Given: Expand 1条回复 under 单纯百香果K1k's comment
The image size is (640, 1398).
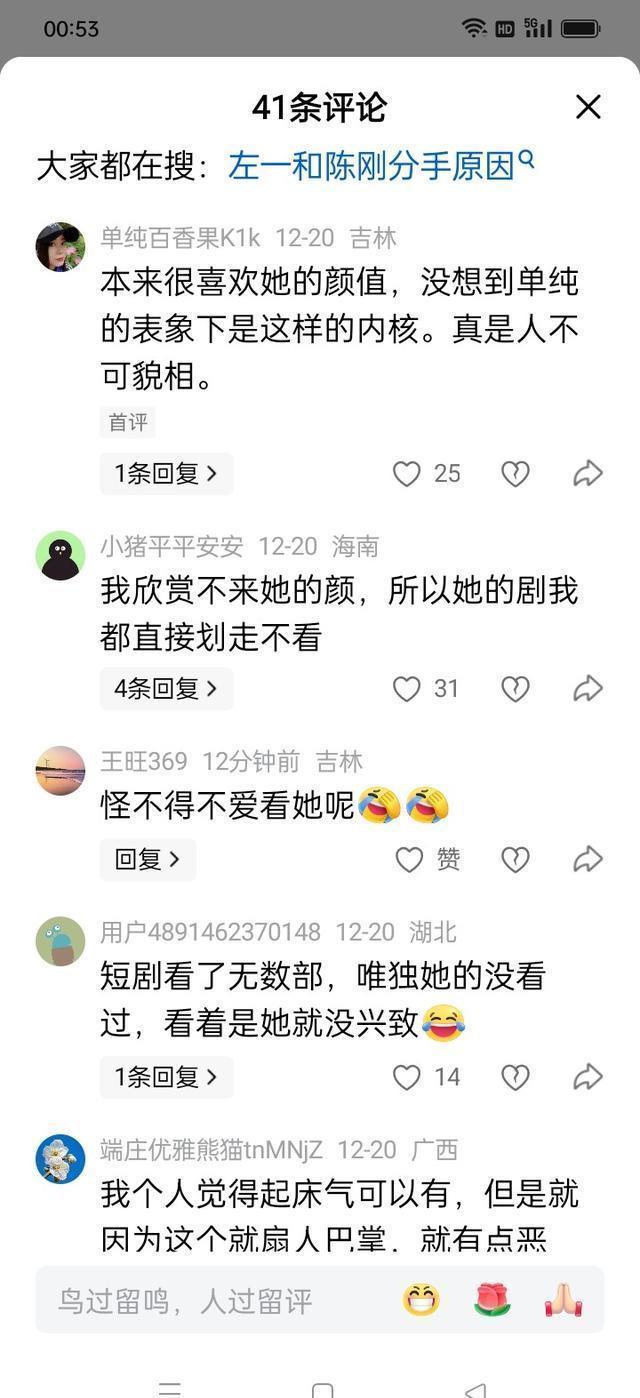Looking at the screenshot, I should tap(166, 474).
